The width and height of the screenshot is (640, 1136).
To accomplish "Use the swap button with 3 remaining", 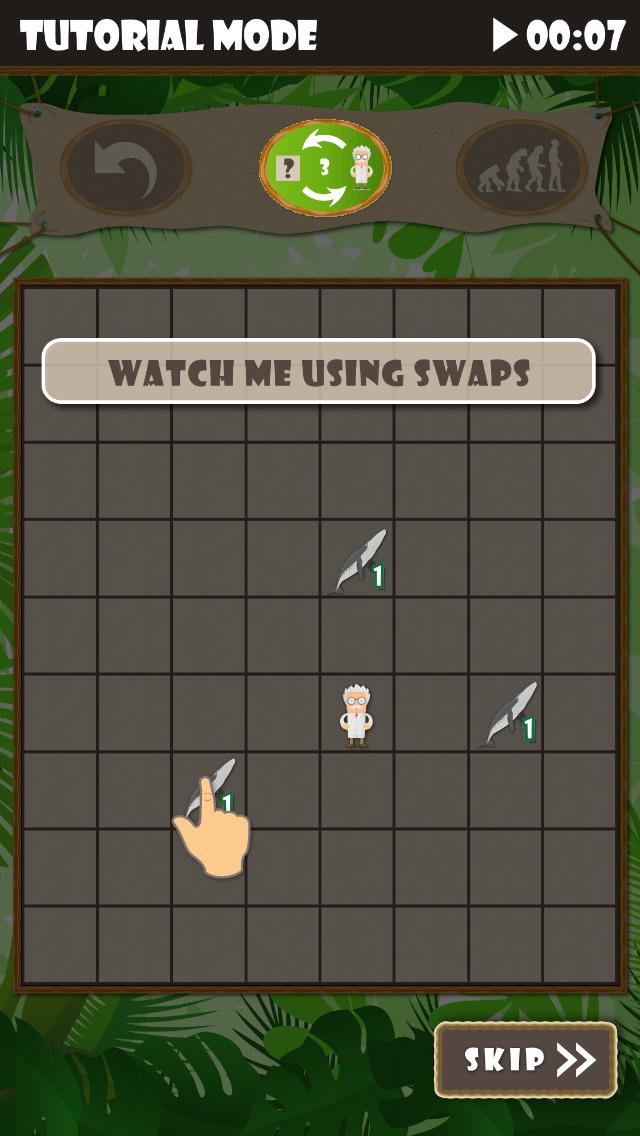I will click(x=325, y=168).
